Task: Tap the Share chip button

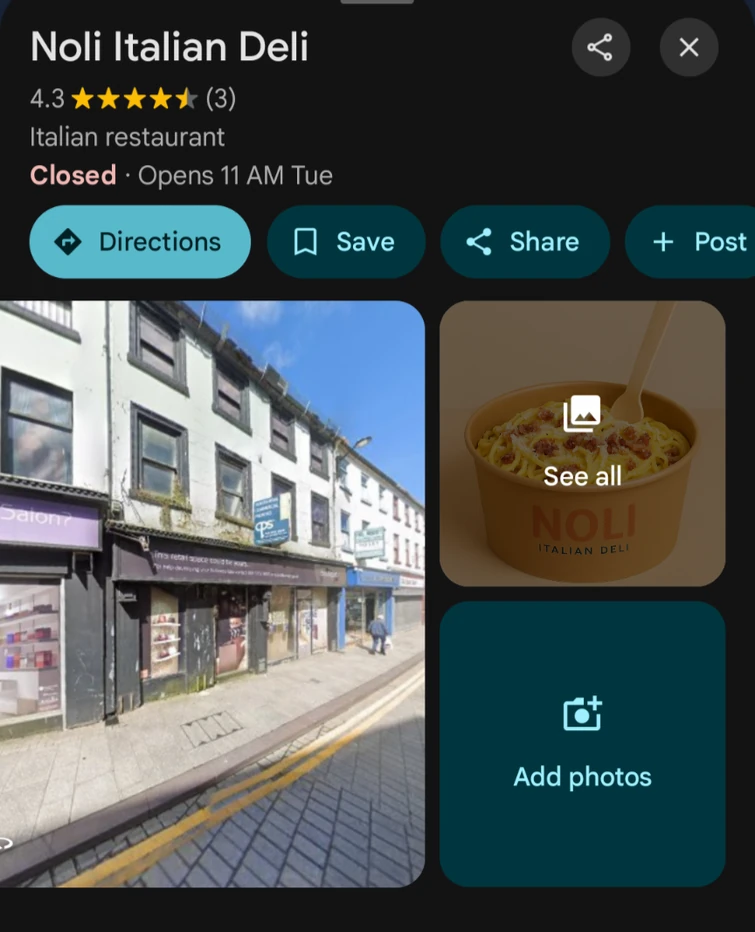Action: (525, 242)
